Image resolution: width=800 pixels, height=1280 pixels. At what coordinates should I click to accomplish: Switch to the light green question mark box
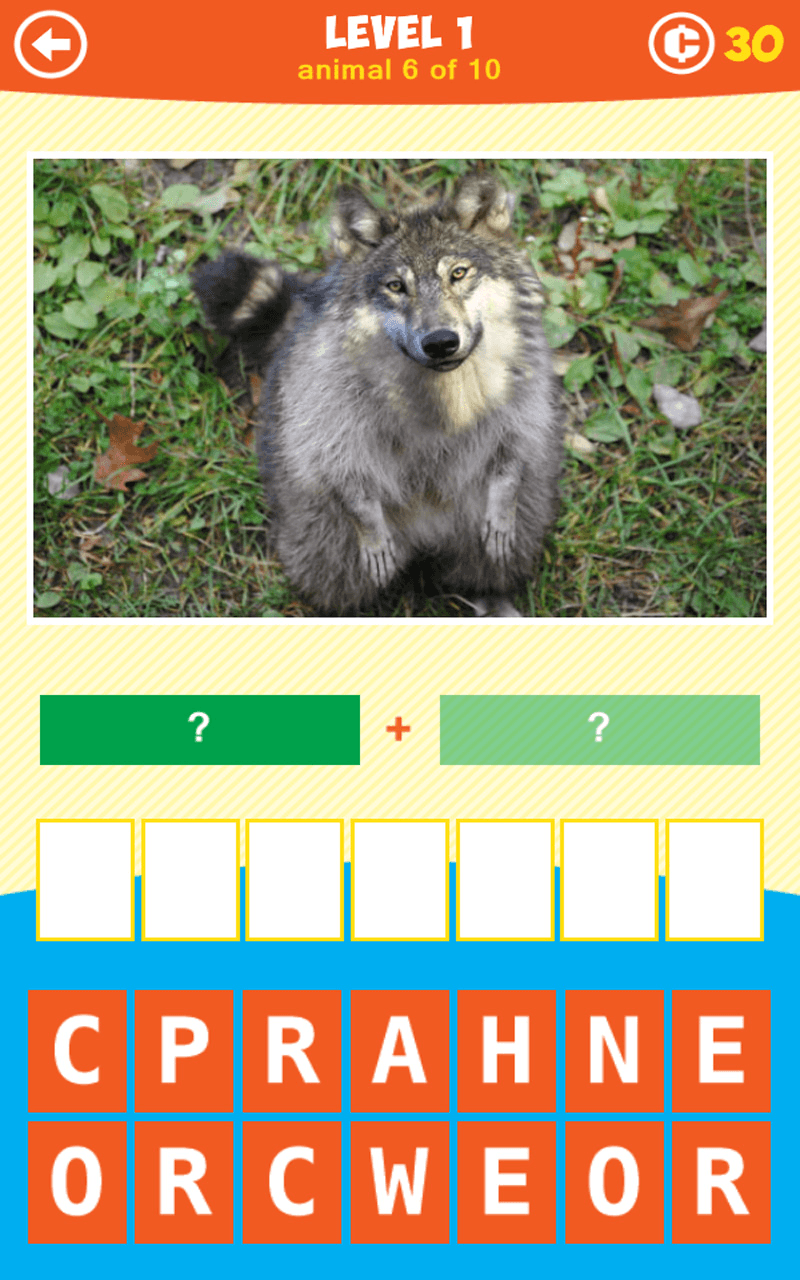(x=600, y=729)
